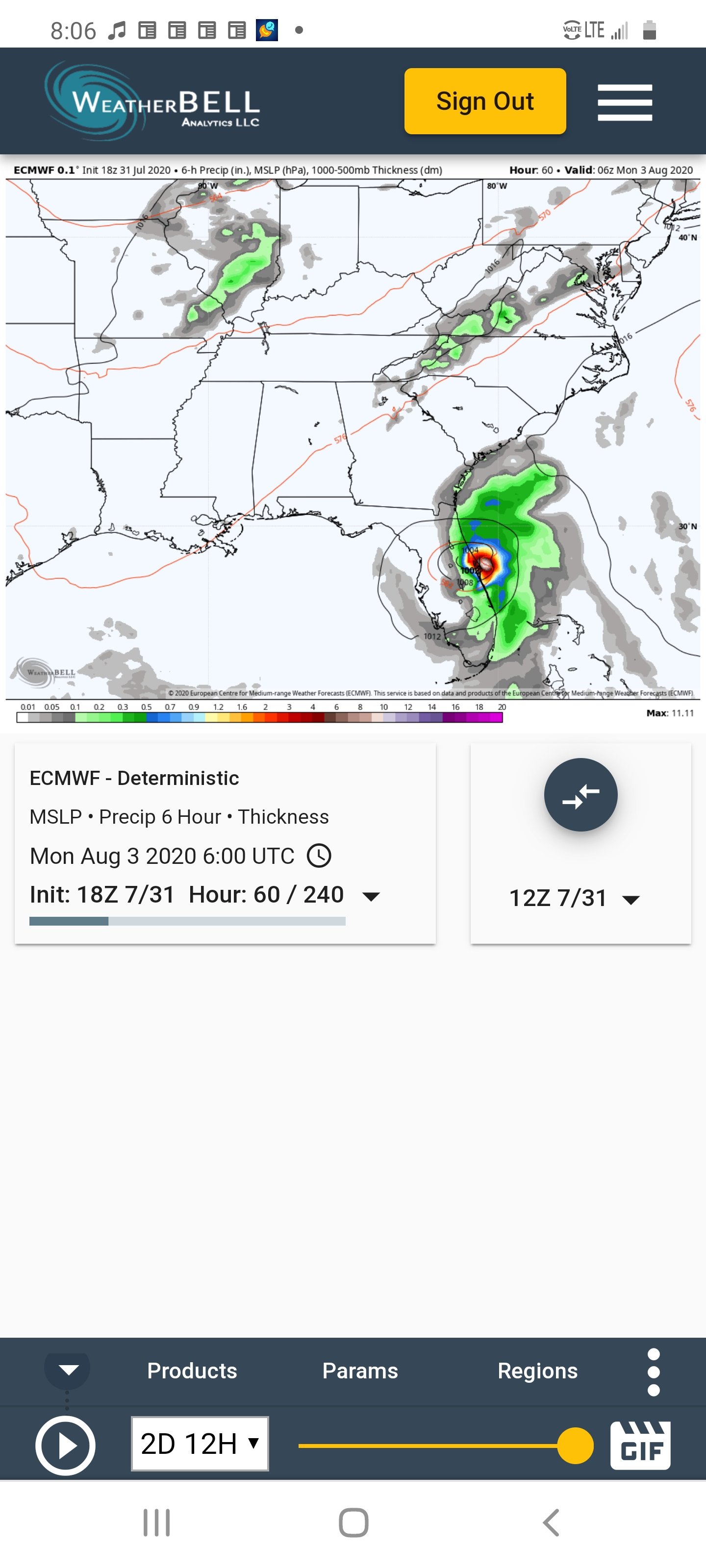Open the Params menu
The image size is (706, 1568).
[360, 1370]
